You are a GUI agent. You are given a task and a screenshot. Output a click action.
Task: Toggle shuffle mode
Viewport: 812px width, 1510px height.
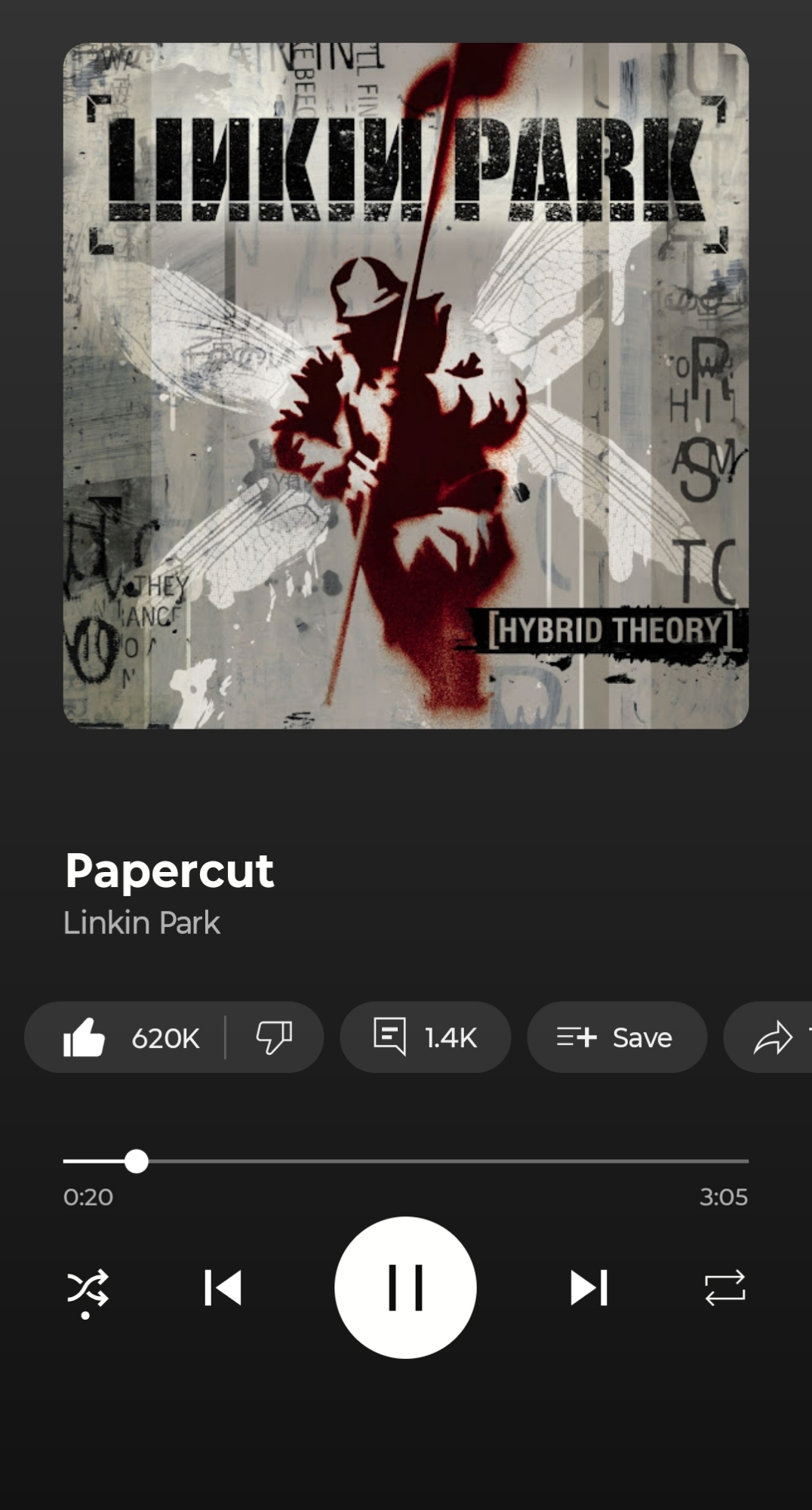click(88, 1288)
